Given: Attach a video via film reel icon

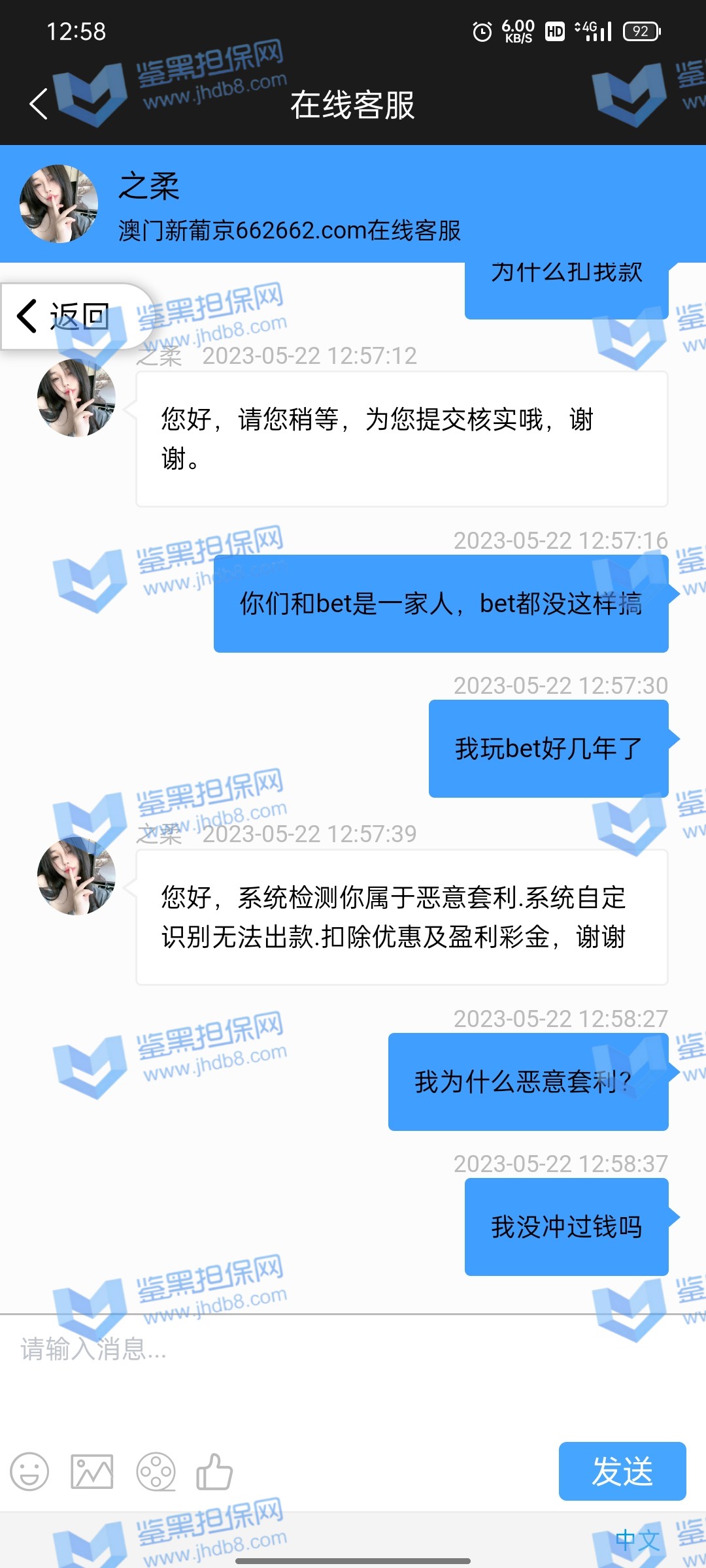Looking at the screenshot, I should pyautogui.click(x=156, y=1472).
